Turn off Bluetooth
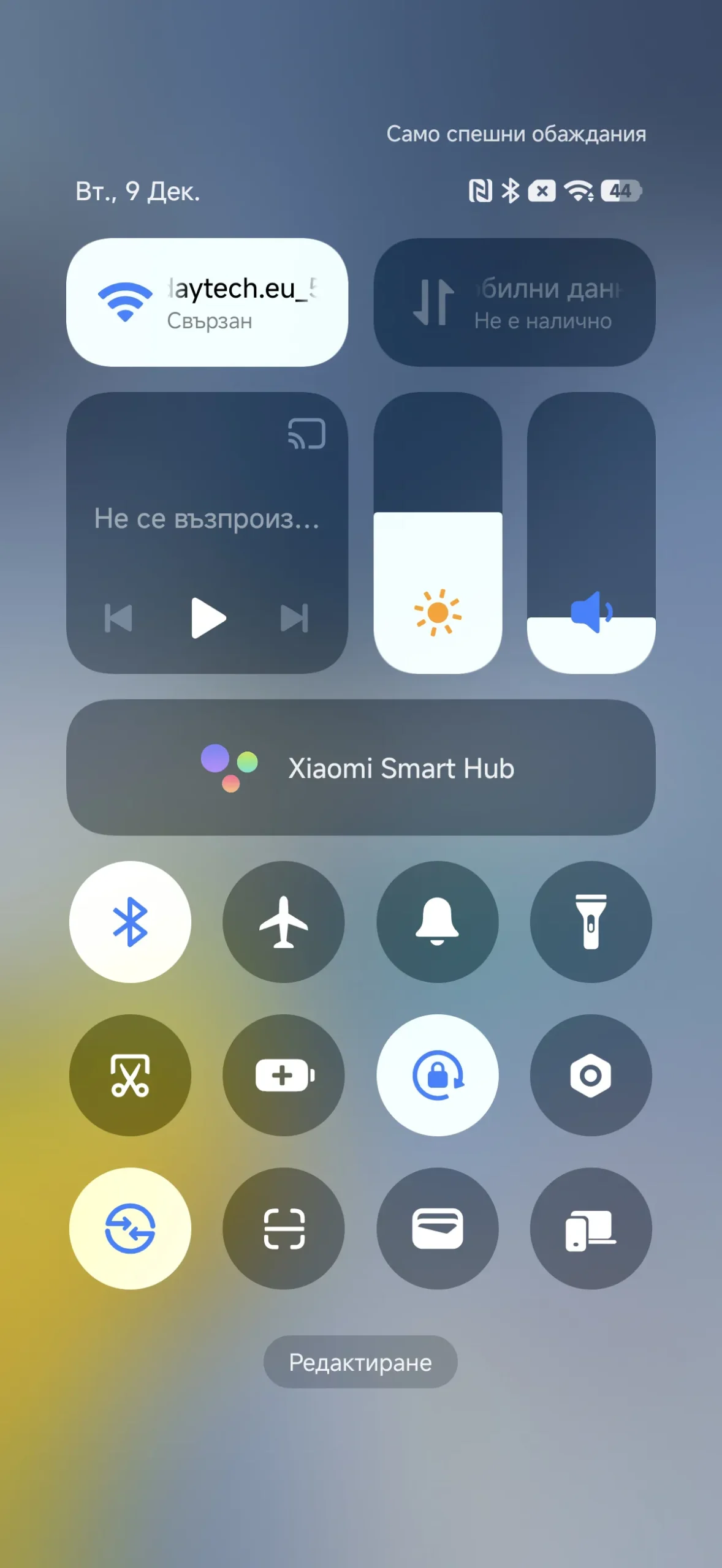 tap(130, 922)
